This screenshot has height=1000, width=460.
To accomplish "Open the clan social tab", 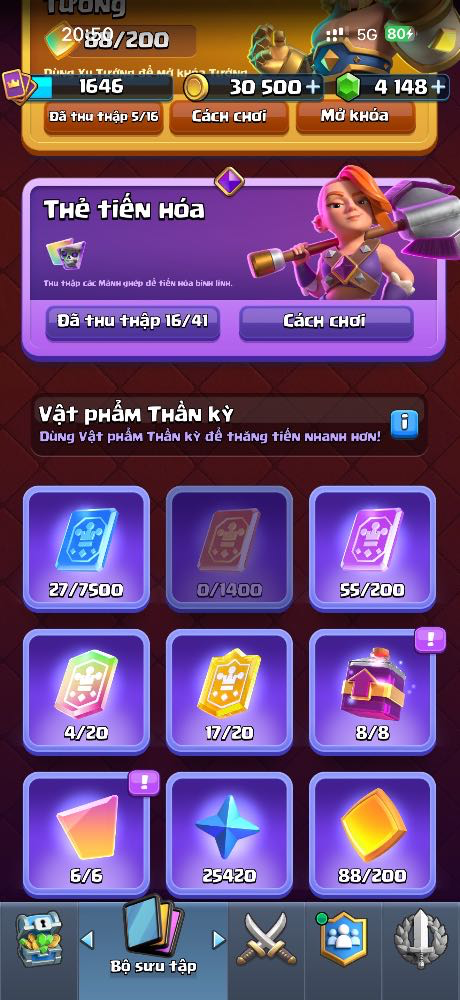I will 343,940.
